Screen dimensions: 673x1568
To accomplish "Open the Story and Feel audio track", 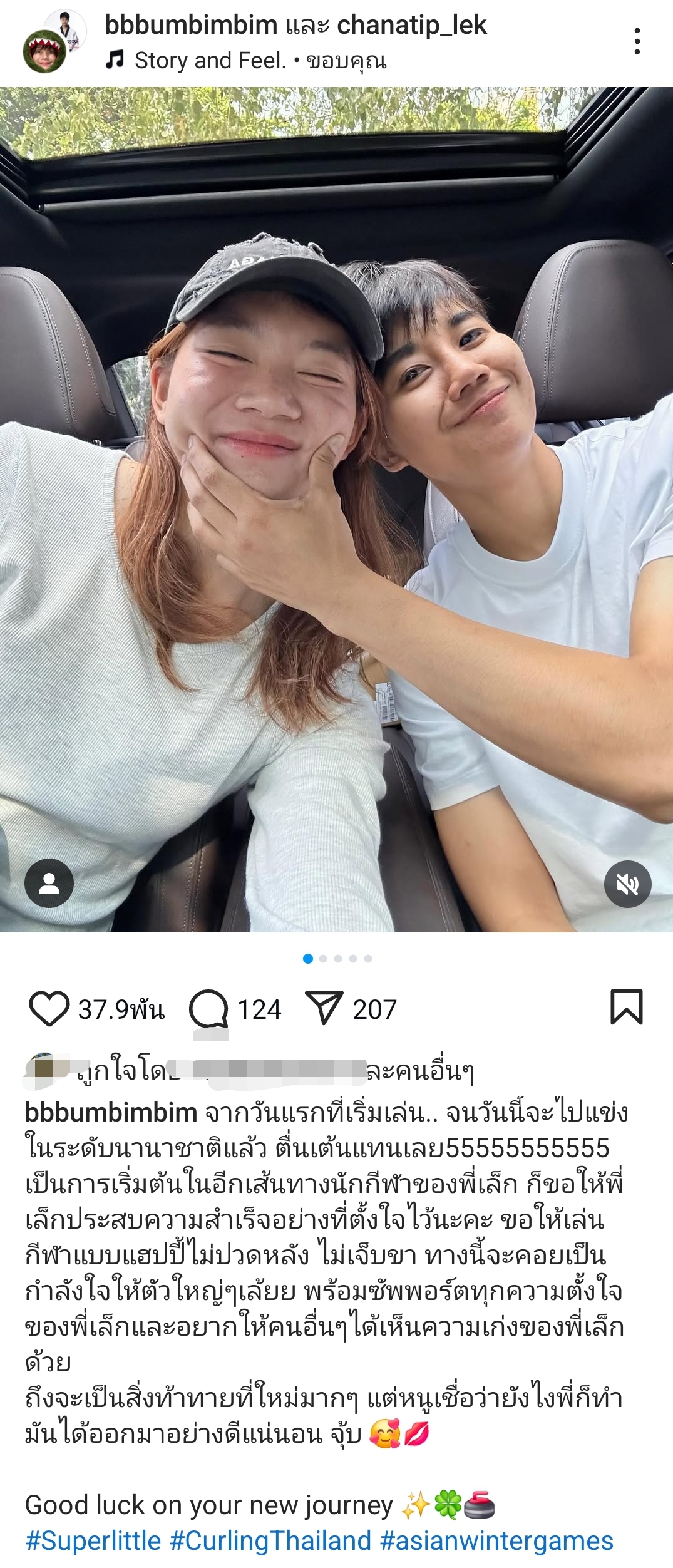I will click(210, 61).
